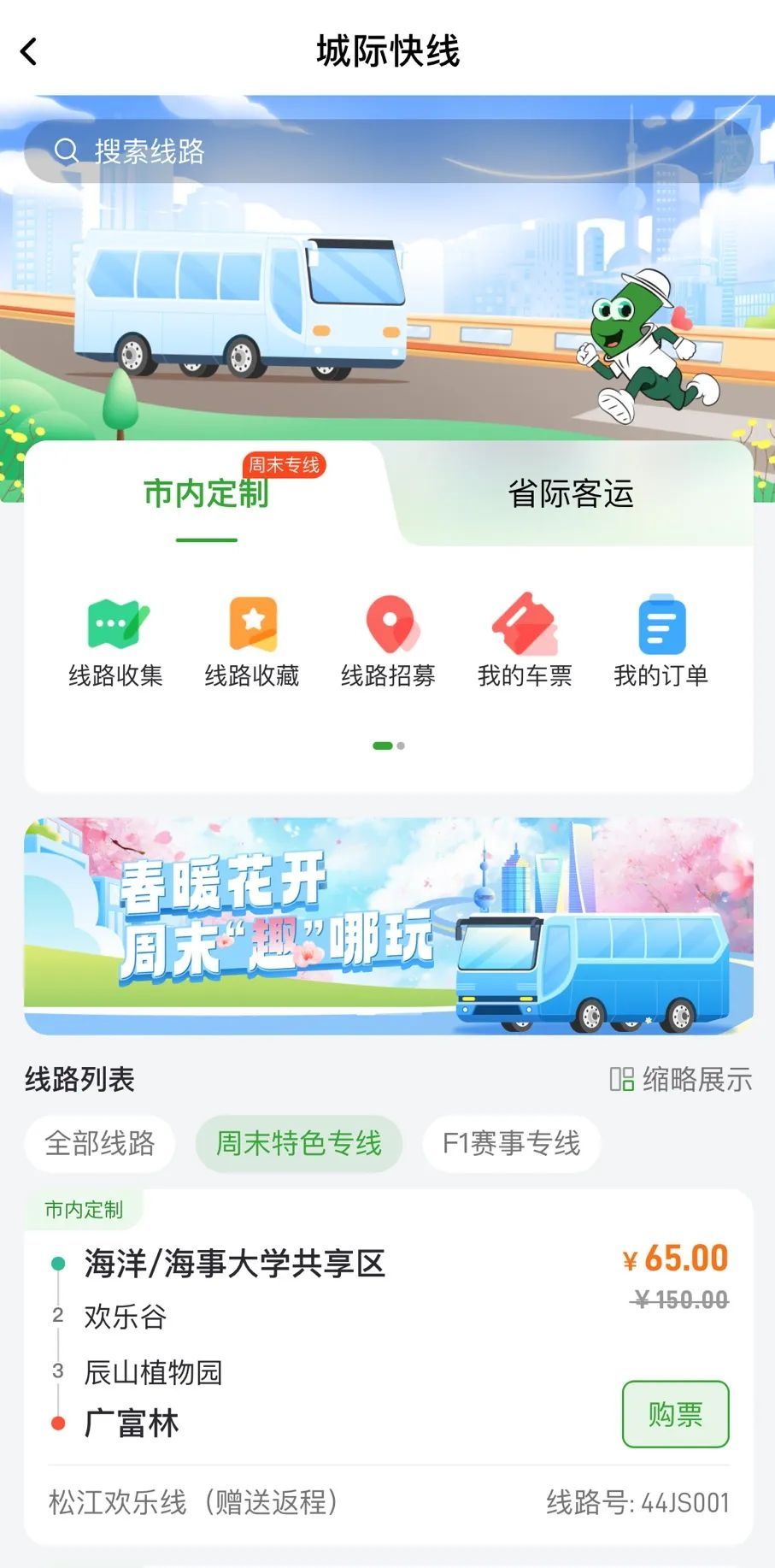Open 线路收集
775x1568 pixels.
click(x=115, y=641)
